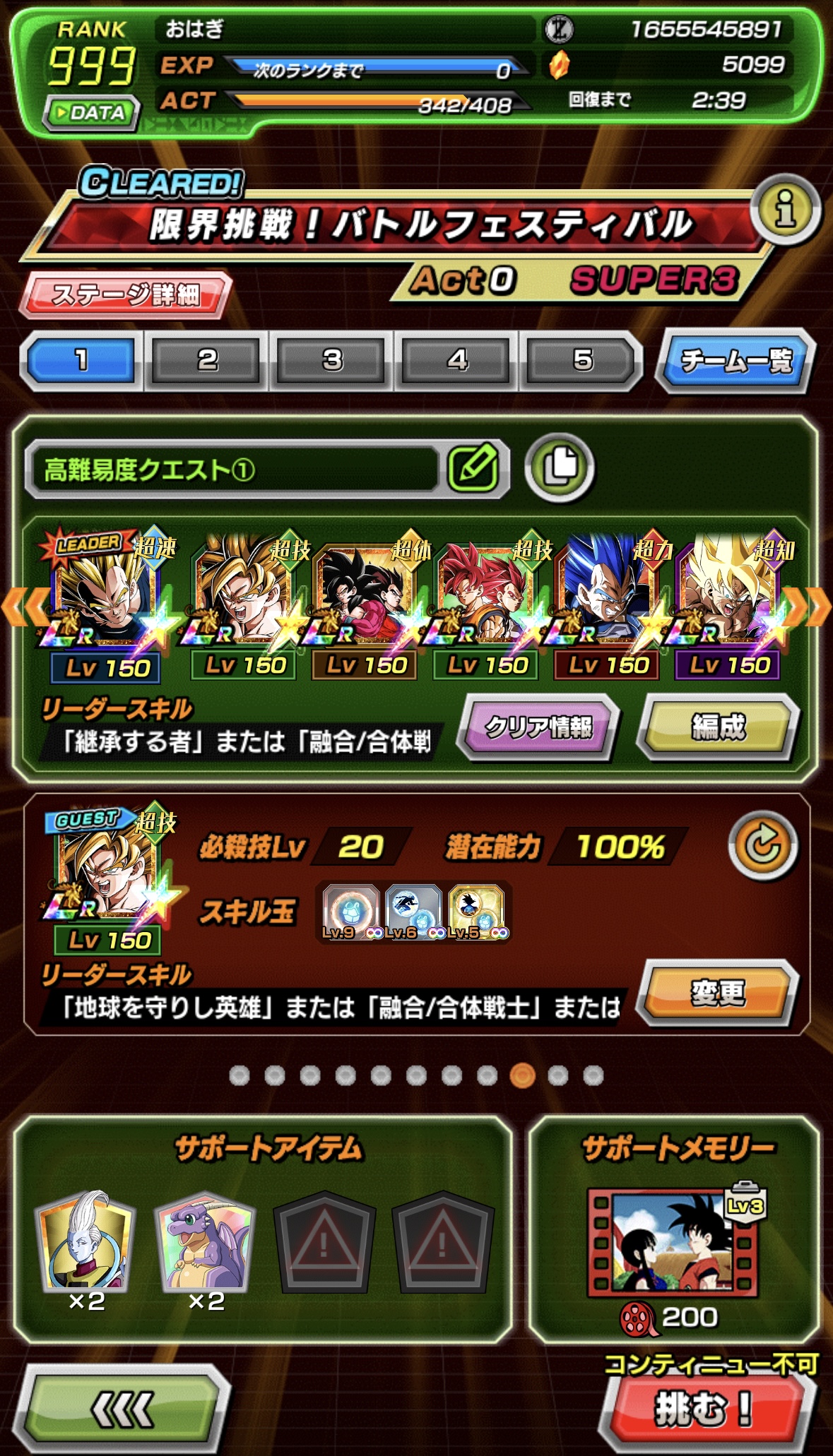This screenshot has height=1456, width=833.
Task: Open チーム一覧 team list
Action: [735, 361]
